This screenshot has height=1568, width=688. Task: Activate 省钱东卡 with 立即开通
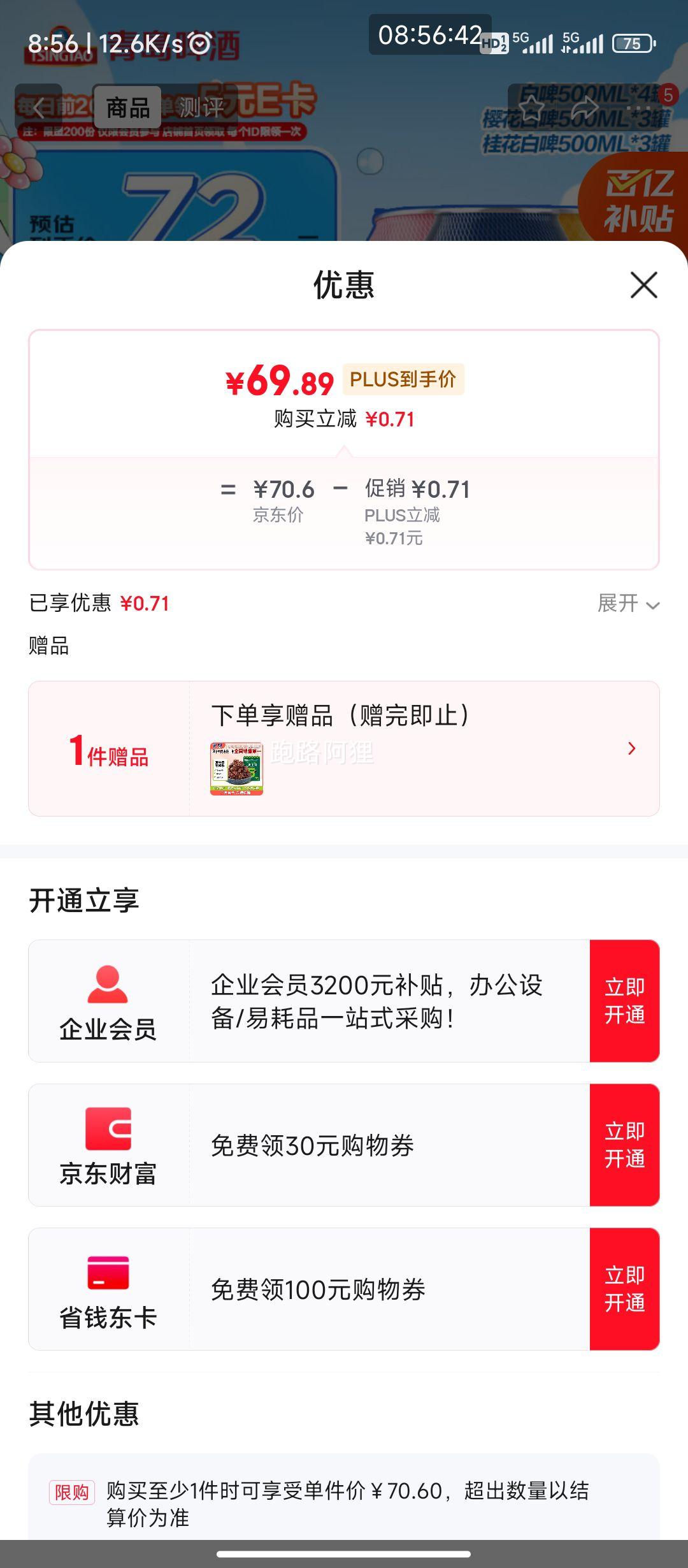[624, 1289]
